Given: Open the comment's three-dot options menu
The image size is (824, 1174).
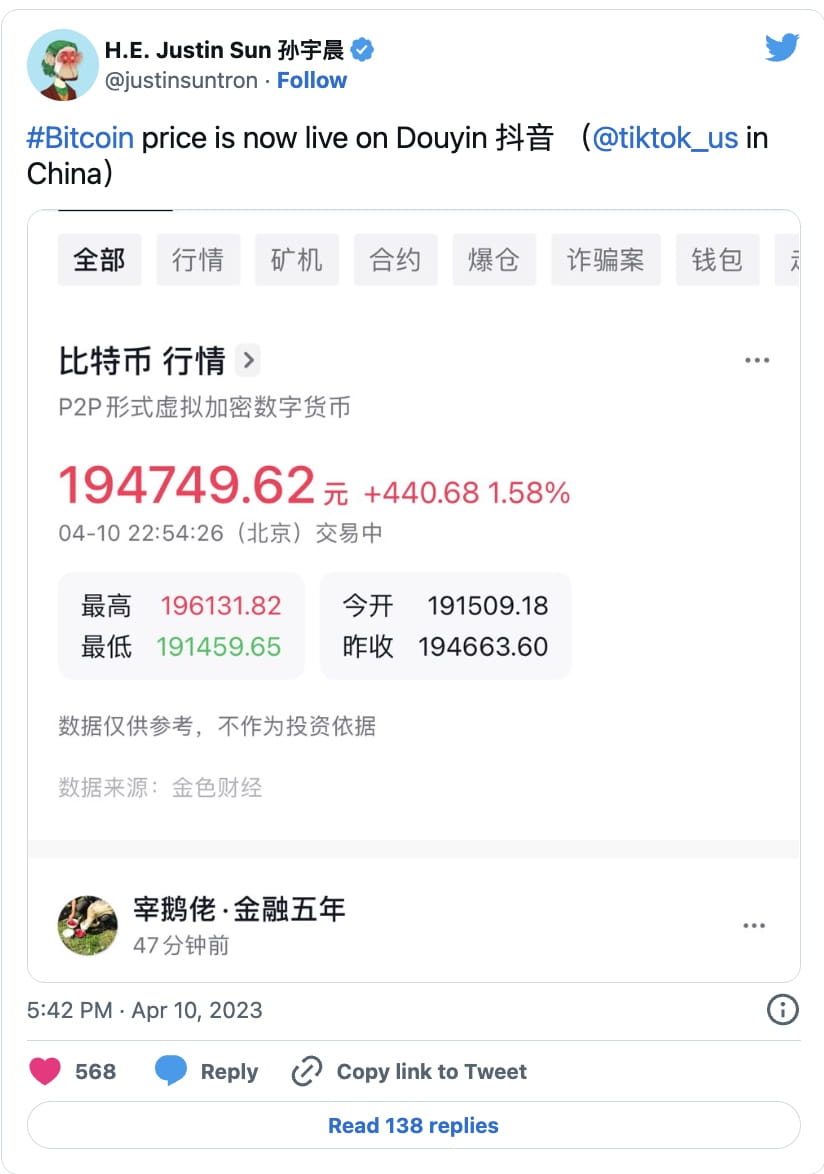Looking at the screenshot, I should click(754, 925).
